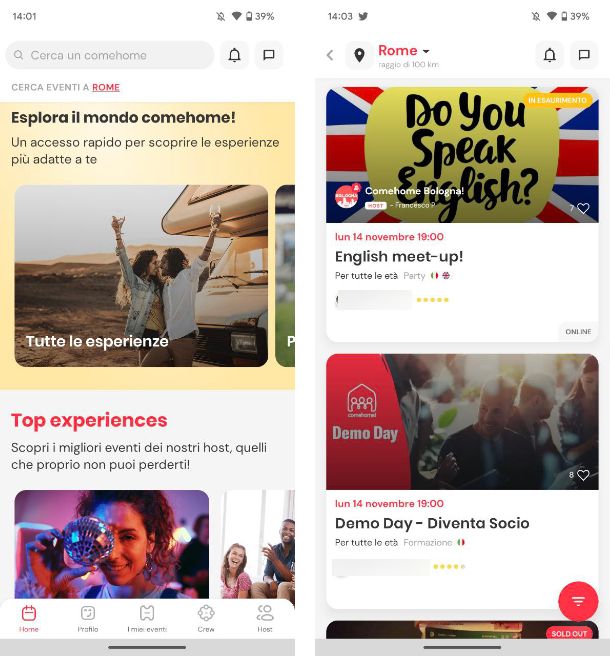The image size is (610, 657).
Task: Open messages icon next to the search field
Action: click(x=269, y=55)
